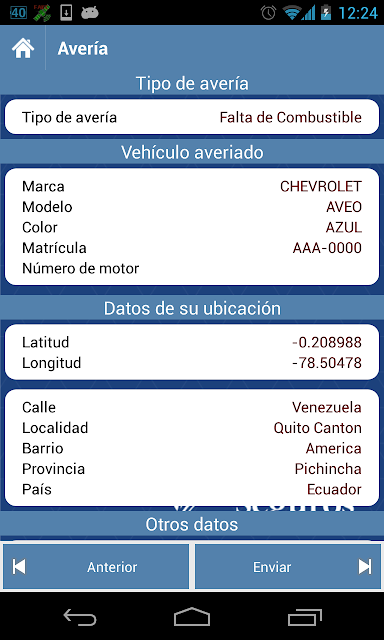The image size is (384, 640).
Task: Tap the home icon in the app bar
Action: pyautogui.click(x=23, y=49)
